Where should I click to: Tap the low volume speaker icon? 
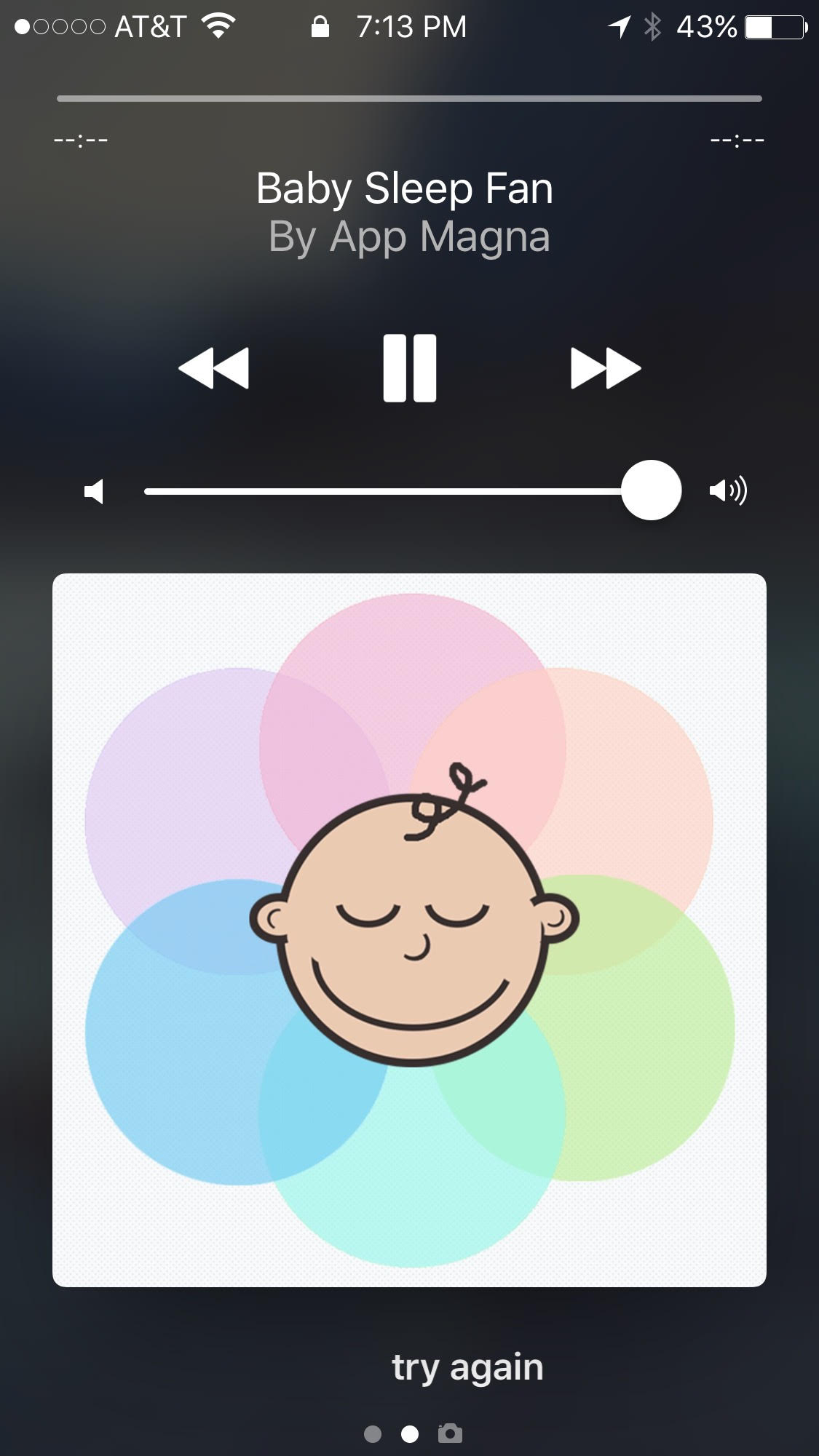coord(94,491)
